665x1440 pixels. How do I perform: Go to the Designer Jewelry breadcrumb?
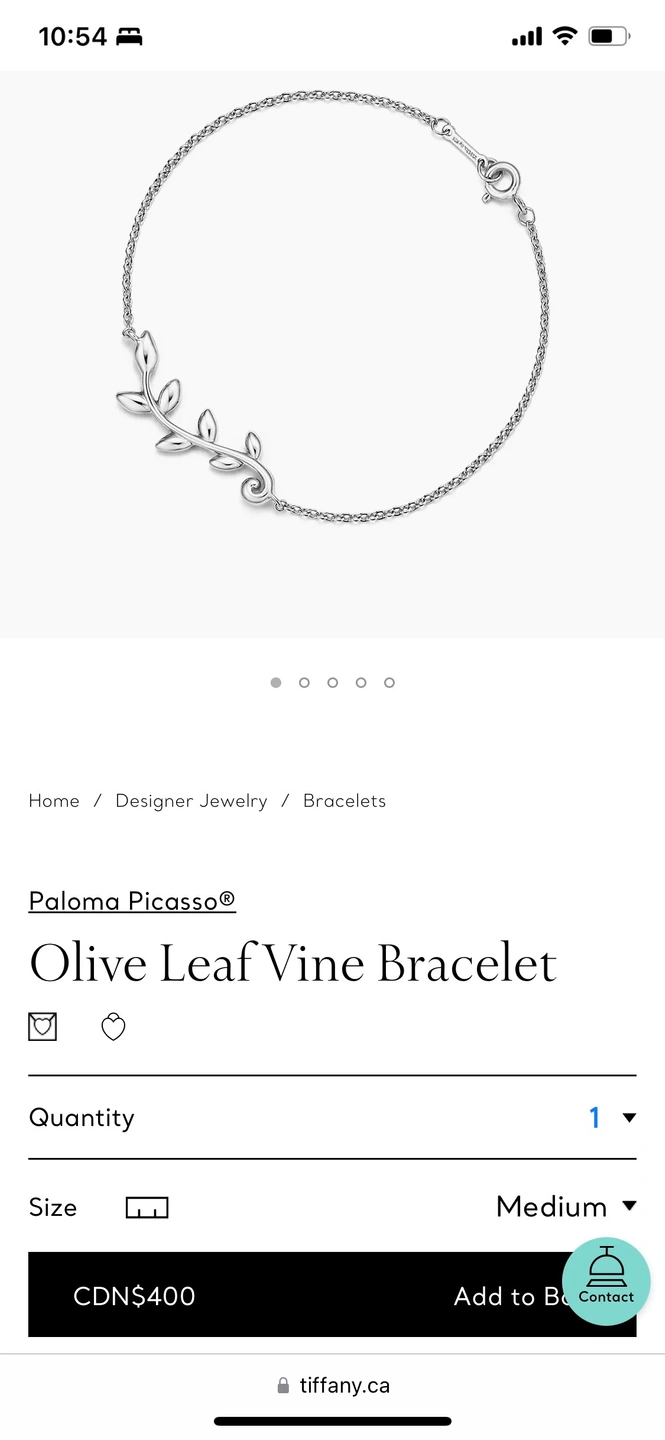[x=191, y=801]
